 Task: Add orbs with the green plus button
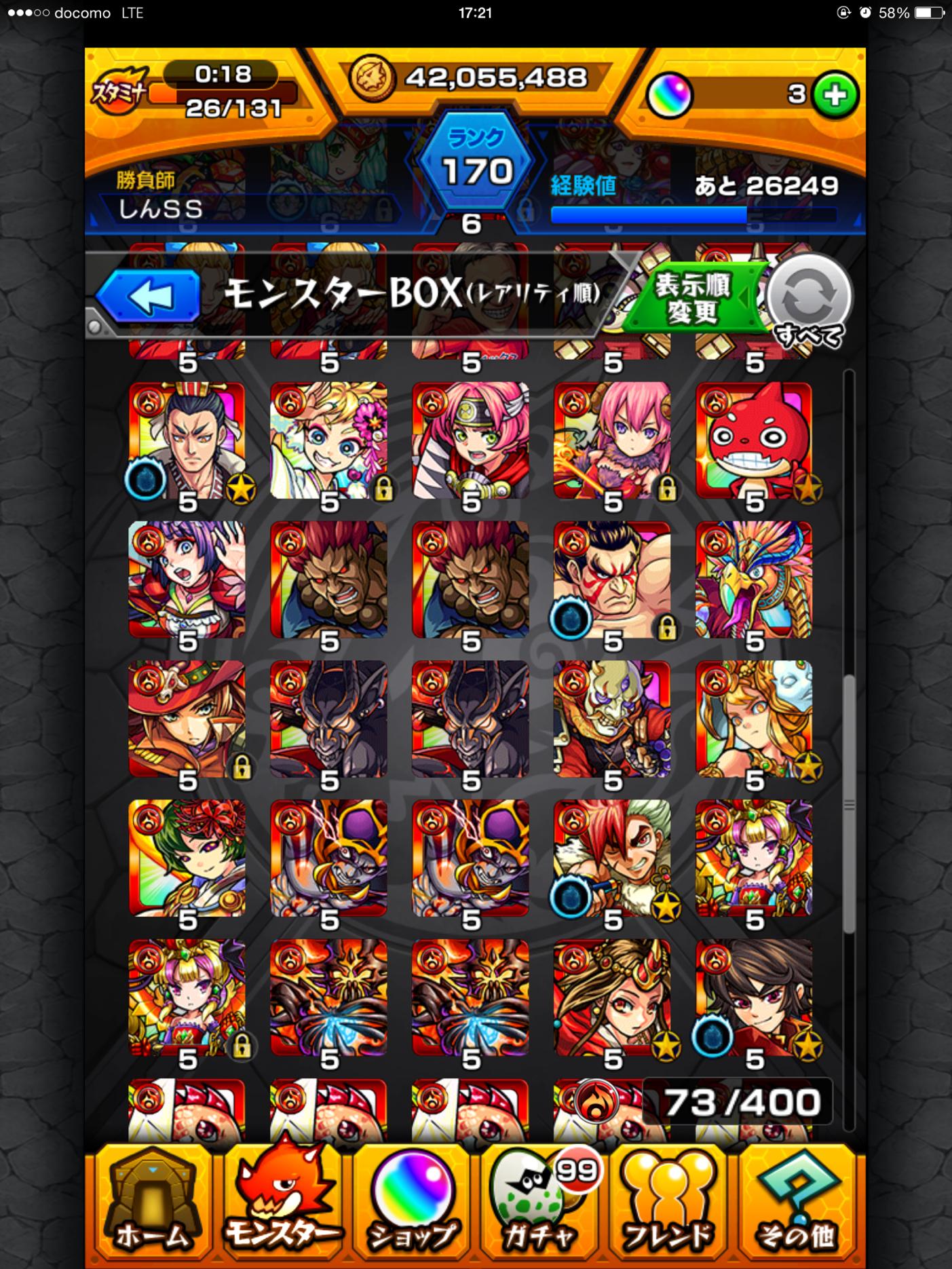[x=835, y=96]
